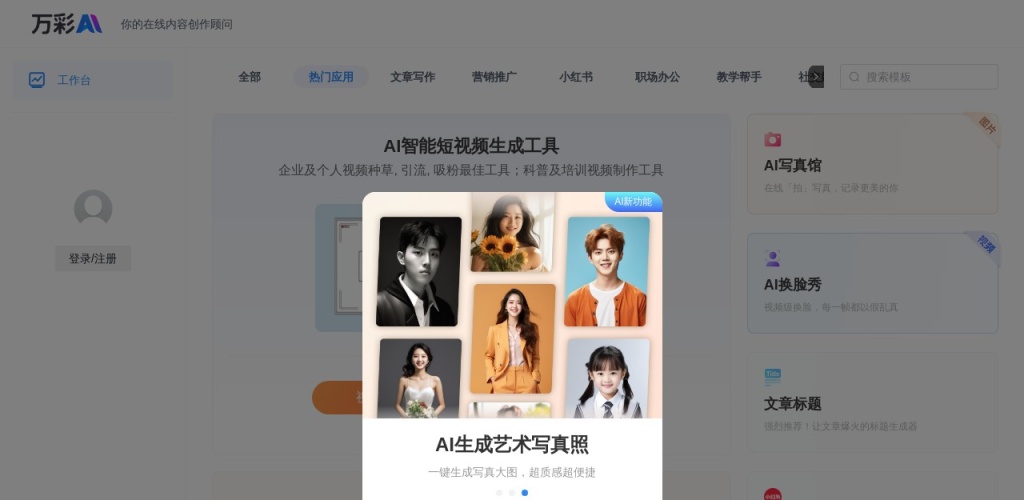This screenshot has height=500, width=1024.
Task: Open the 教学帮手 tab
Action: [x=738, y=77]
